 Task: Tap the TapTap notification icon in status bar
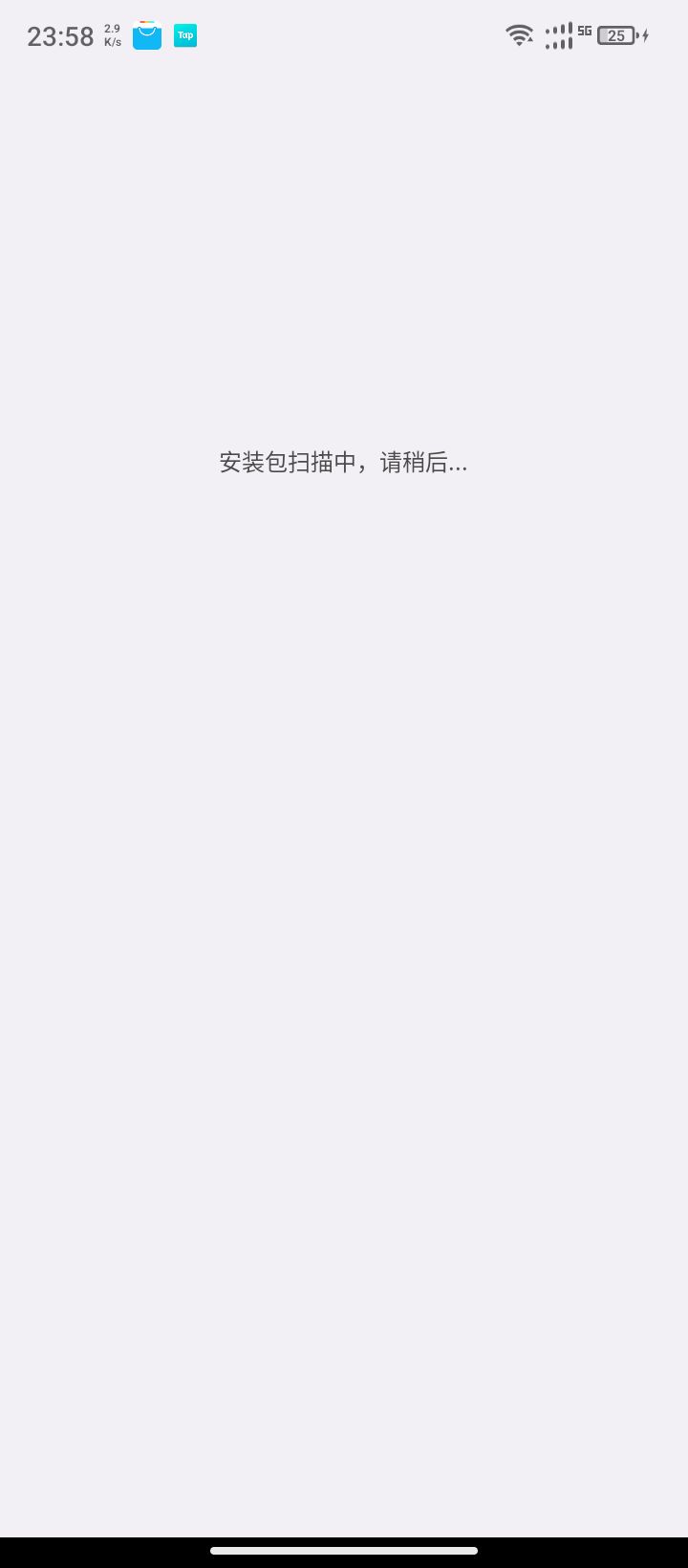tap(184, 35)
